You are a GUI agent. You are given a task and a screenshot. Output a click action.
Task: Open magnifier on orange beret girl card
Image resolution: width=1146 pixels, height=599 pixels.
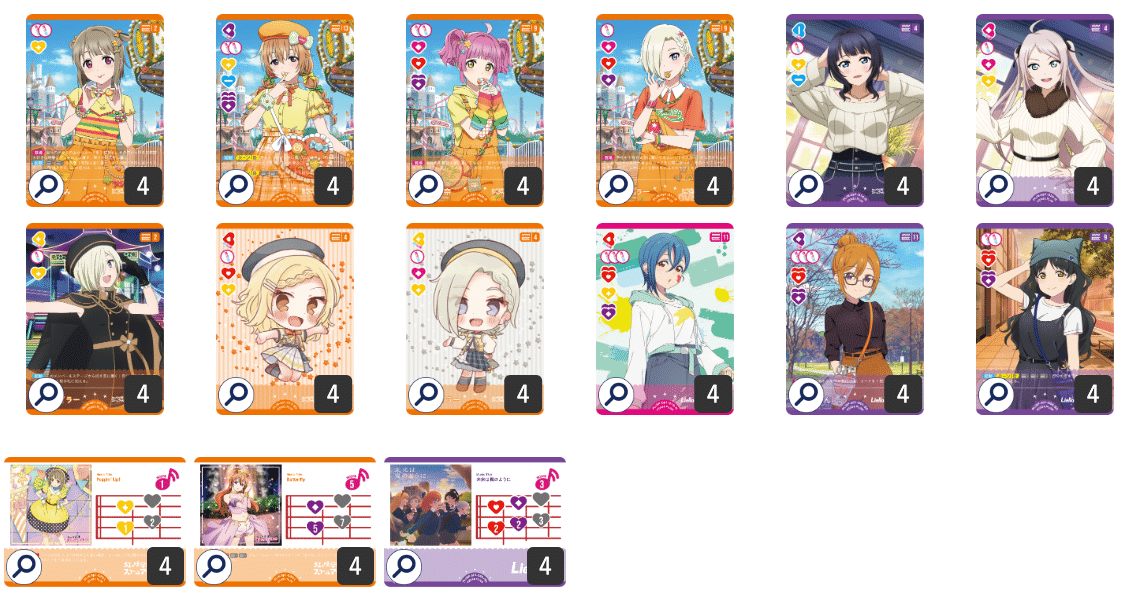click(237, 187)
